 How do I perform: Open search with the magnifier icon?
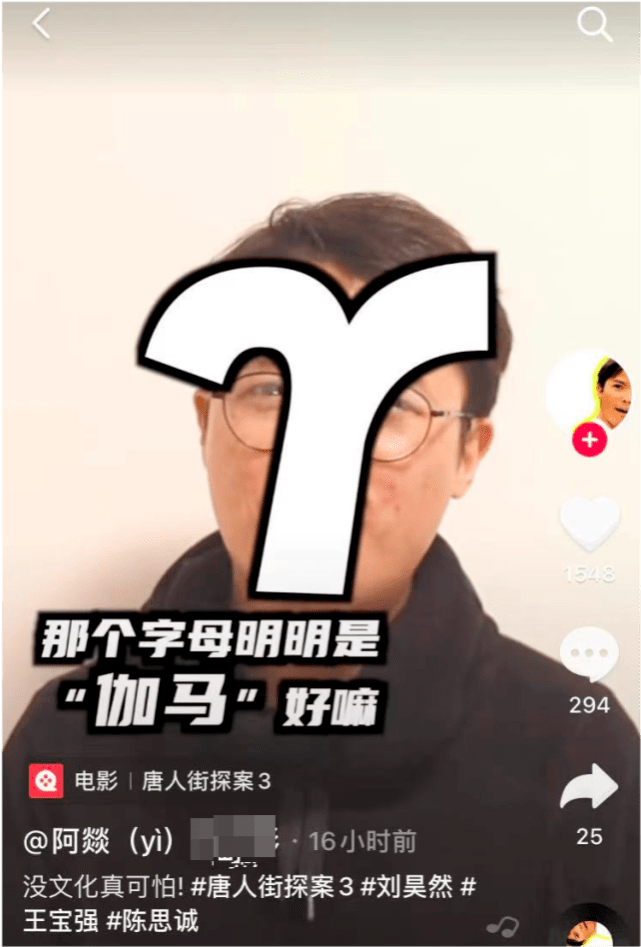tap(594, 25)
